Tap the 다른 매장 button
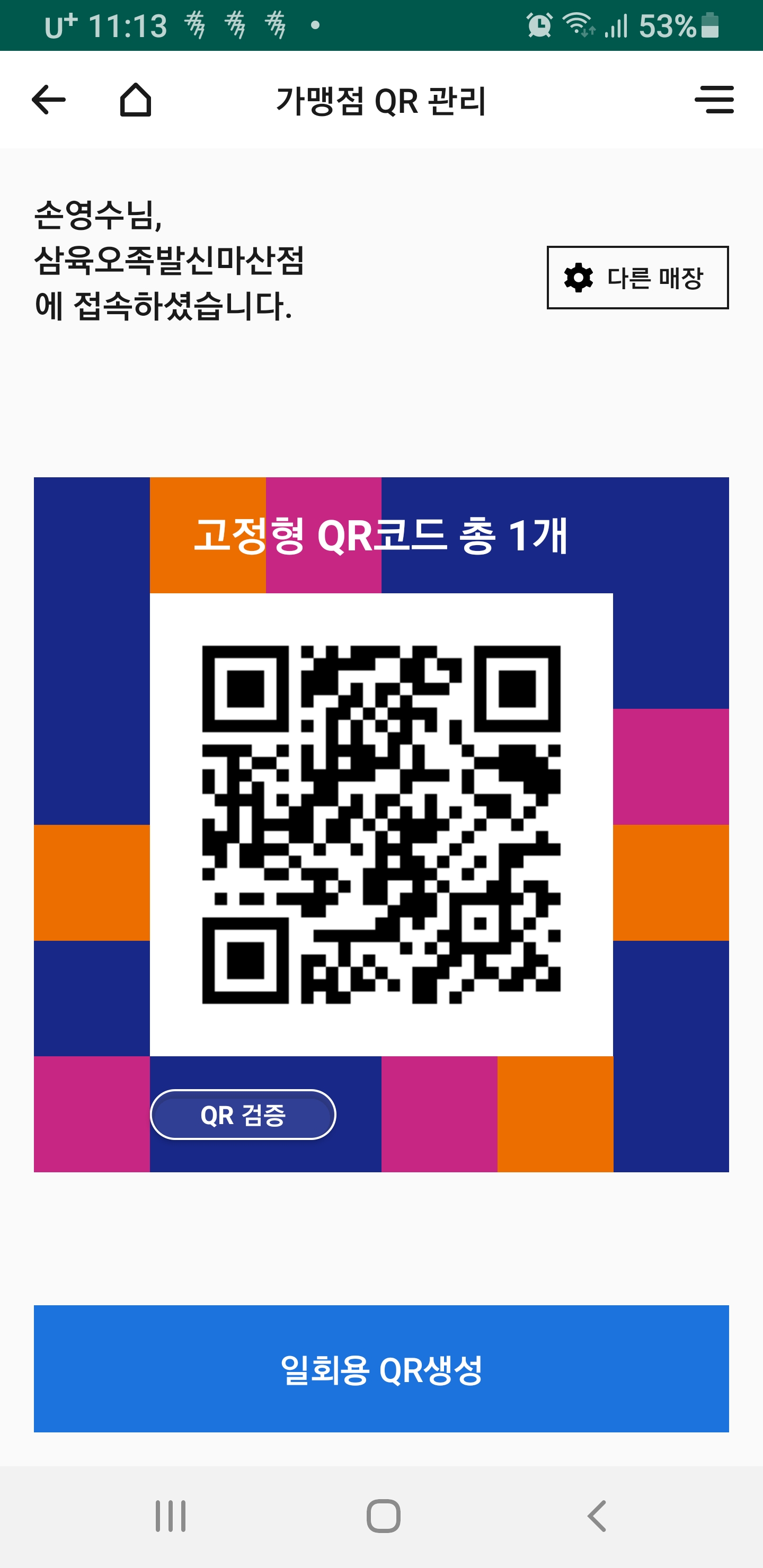763x1568 pixels. pyautogui.click(x=637, y=278)
